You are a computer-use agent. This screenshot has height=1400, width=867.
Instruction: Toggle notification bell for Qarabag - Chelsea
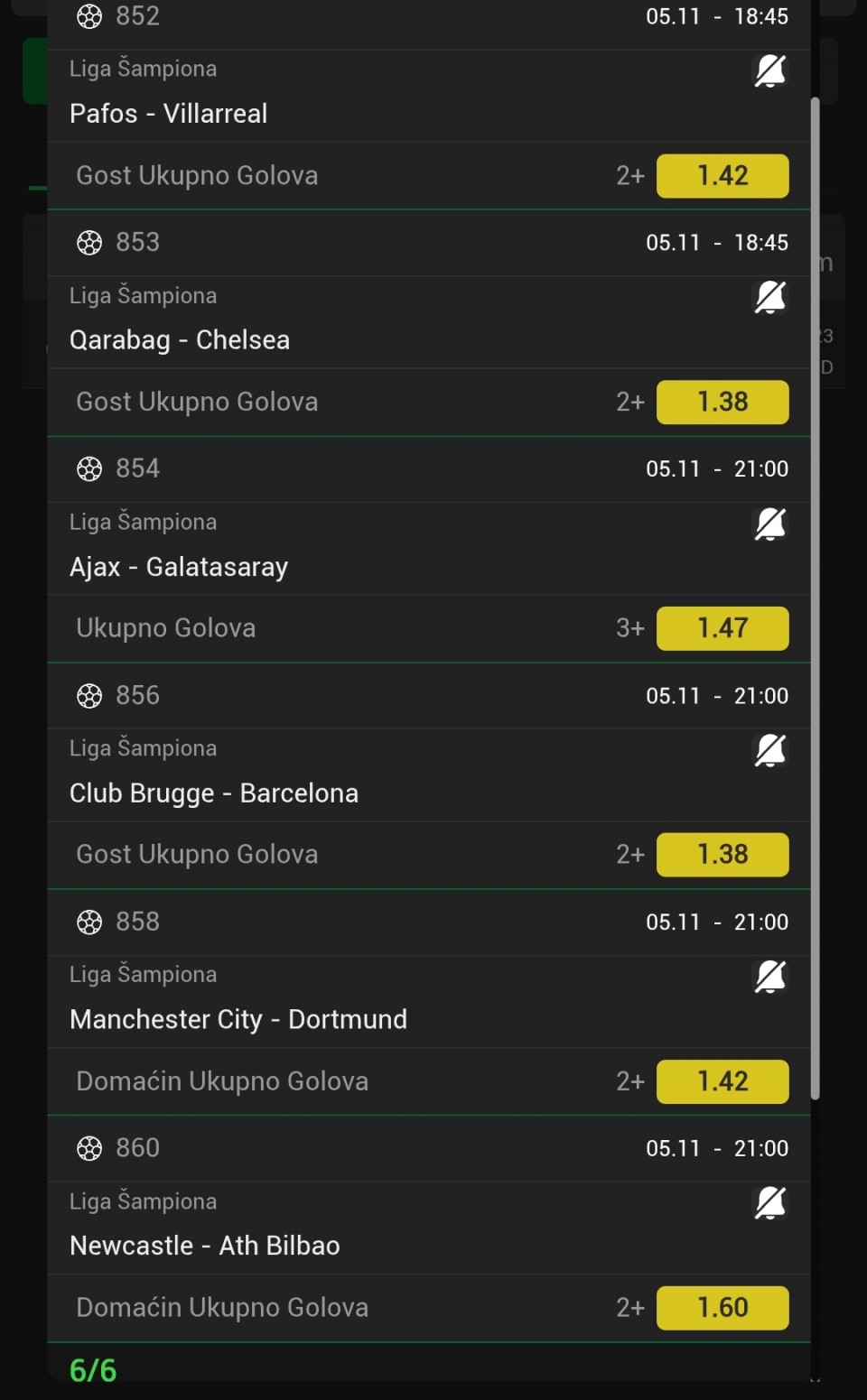coord(769,297)
